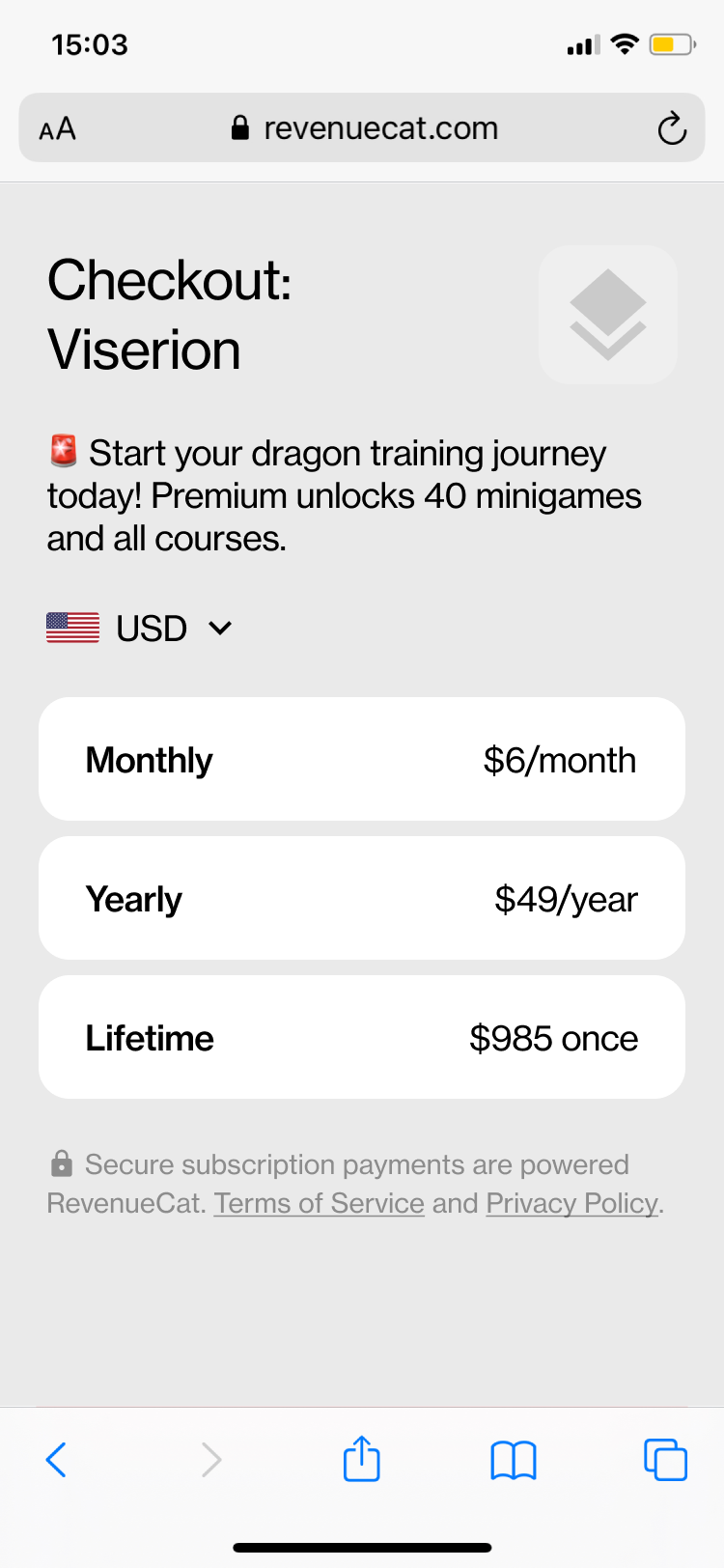The width and height of the screenshot is (724, 1568).
Task: Open the USD currency dropdown
Action: [x=140, y=629]
